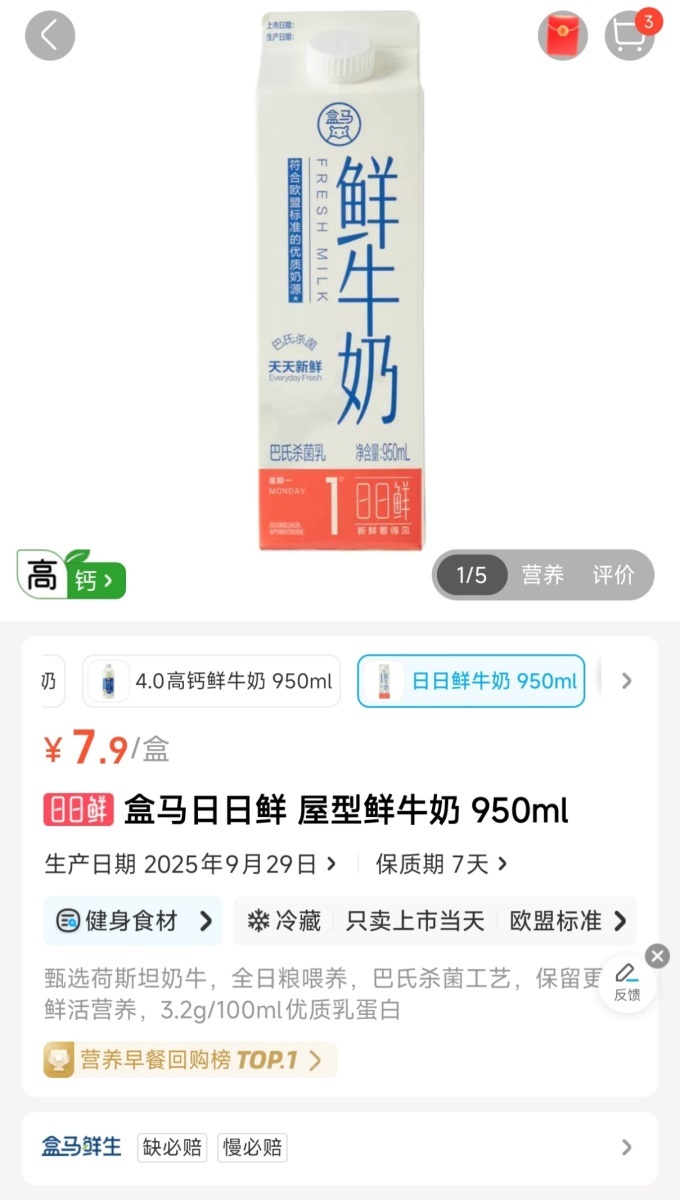Expand more product variants with the arrow
The image size is (680, 1200).
(627, 681)
